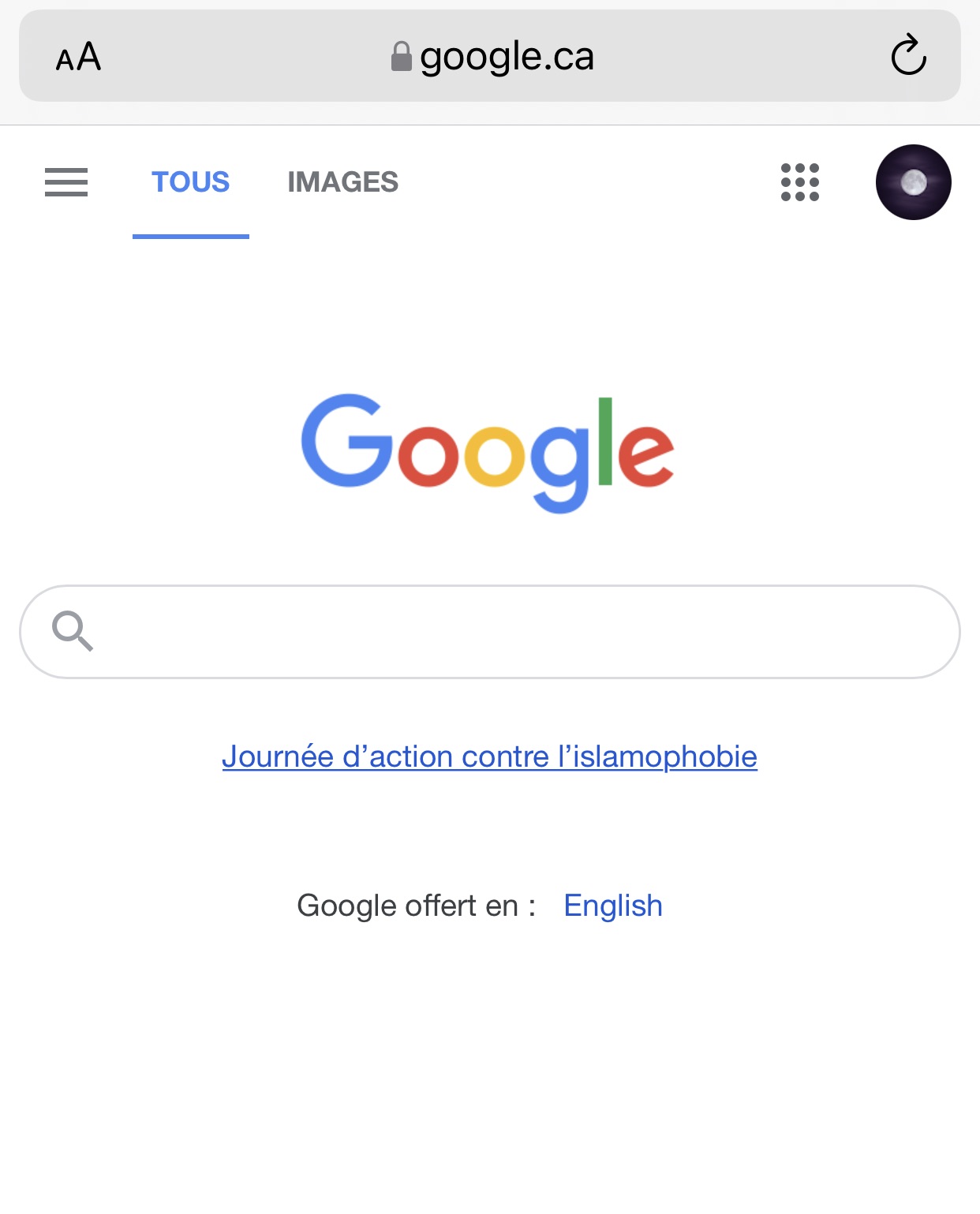Open the account profile picture
This screenshot has height=1214, width=980.
pyautogui.click(x=913, y=182)
